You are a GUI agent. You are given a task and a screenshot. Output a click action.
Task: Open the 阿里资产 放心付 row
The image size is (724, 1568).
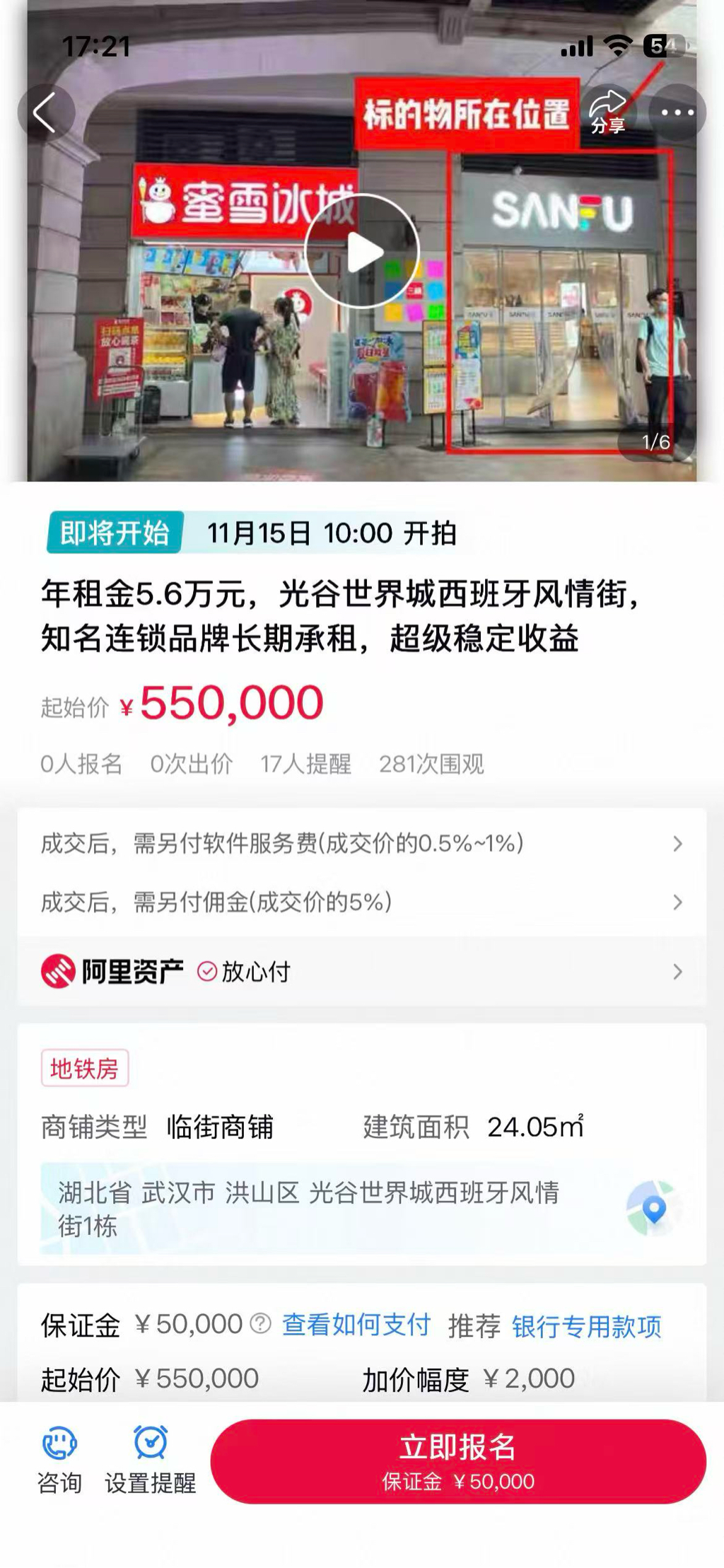click(x=362, y=971)
